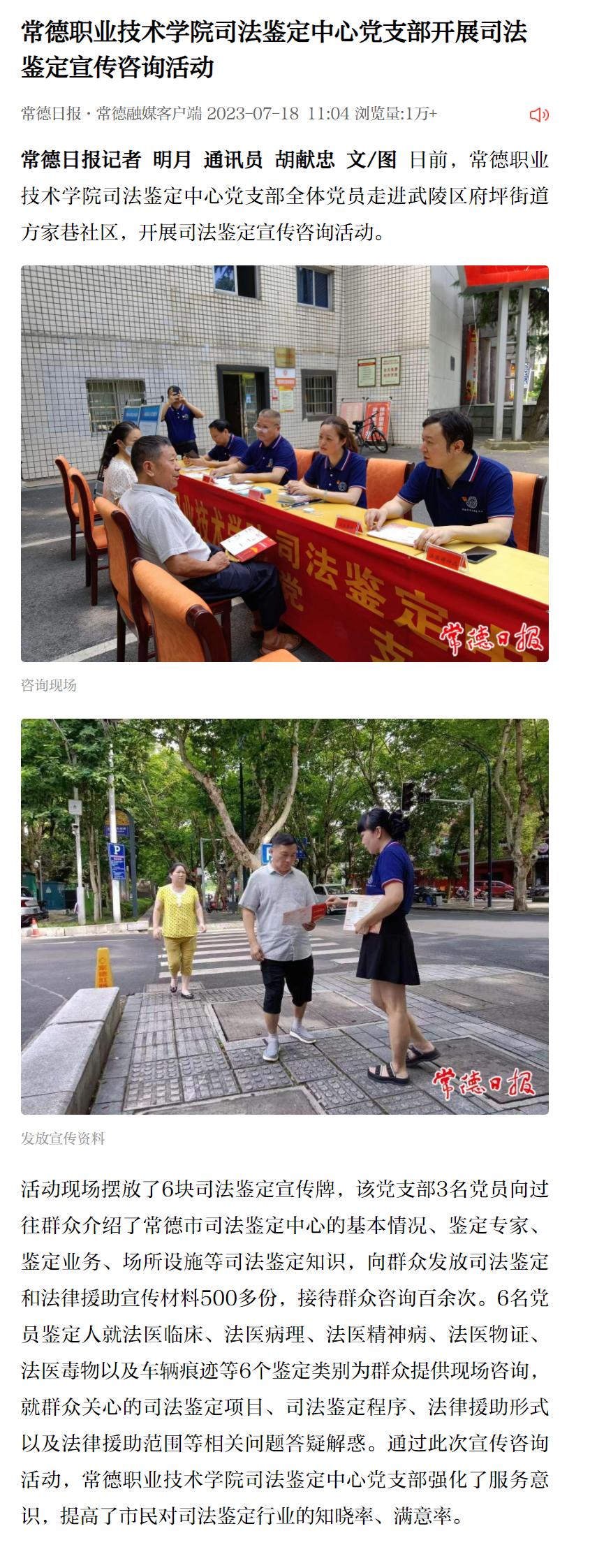Open the 发放宣传资料 street photo
The height and width of the screenshot is (1568, 590).
point(285,916)
